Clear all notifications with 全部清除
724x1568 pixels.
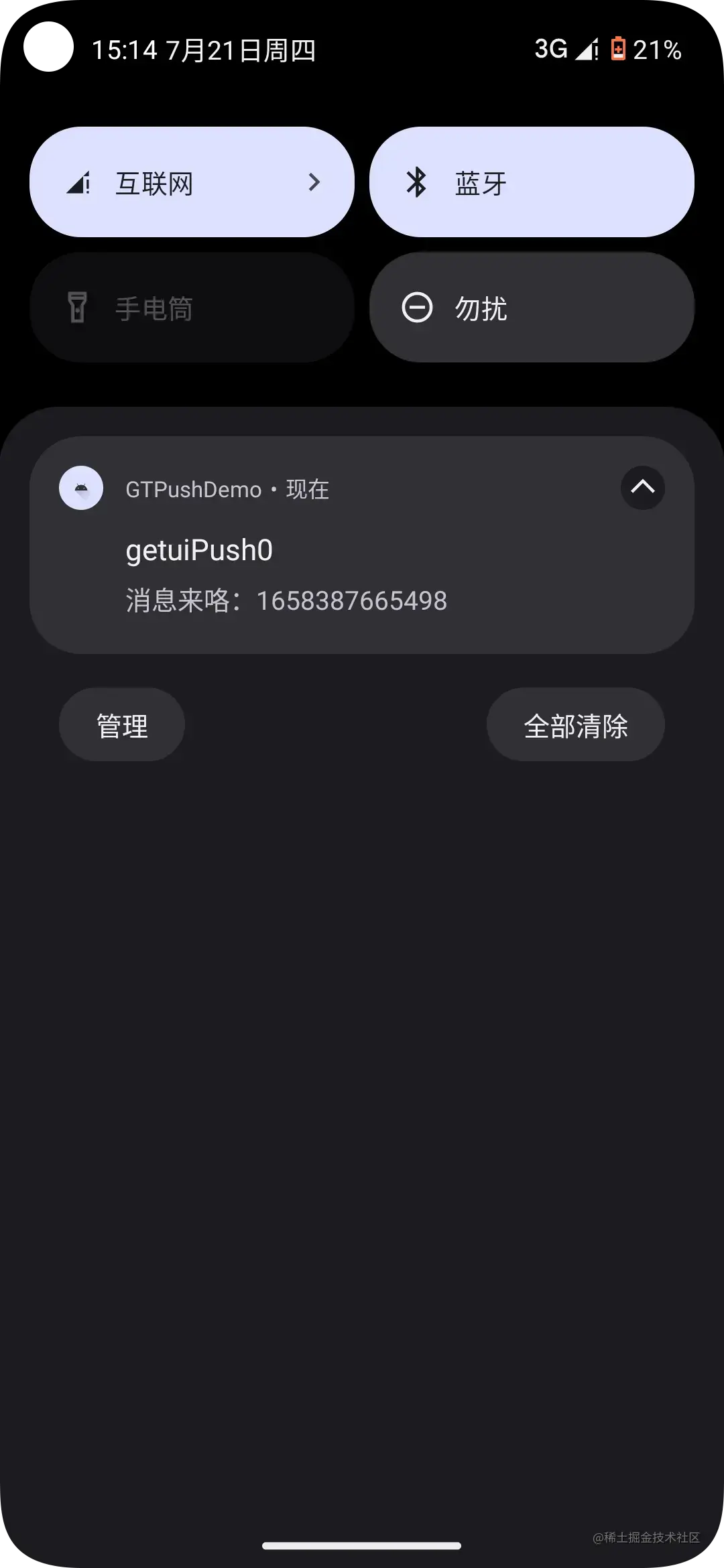pos(575,725)
